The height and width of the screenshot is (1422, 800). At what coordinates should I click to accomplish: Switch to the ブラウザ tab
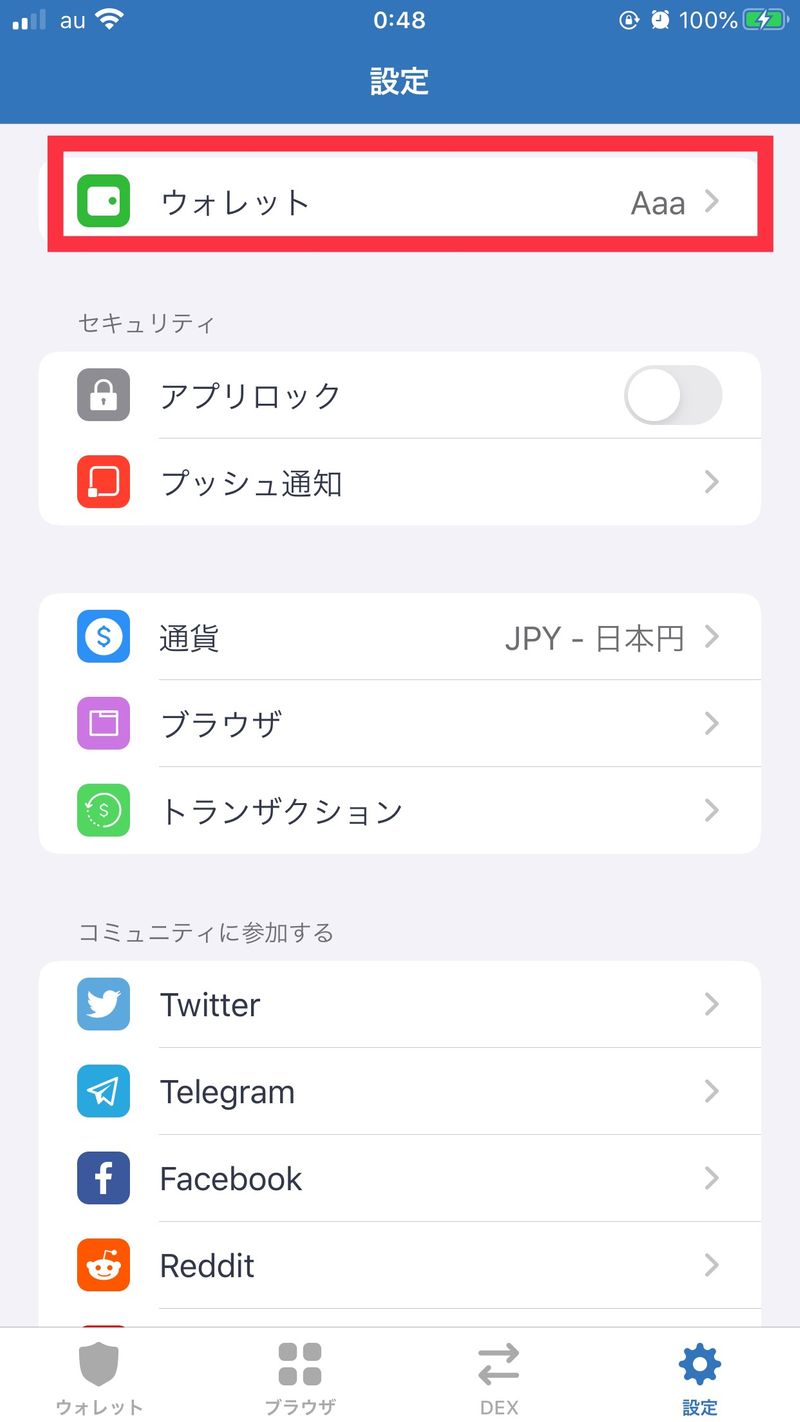click(x=299, y=1378)
